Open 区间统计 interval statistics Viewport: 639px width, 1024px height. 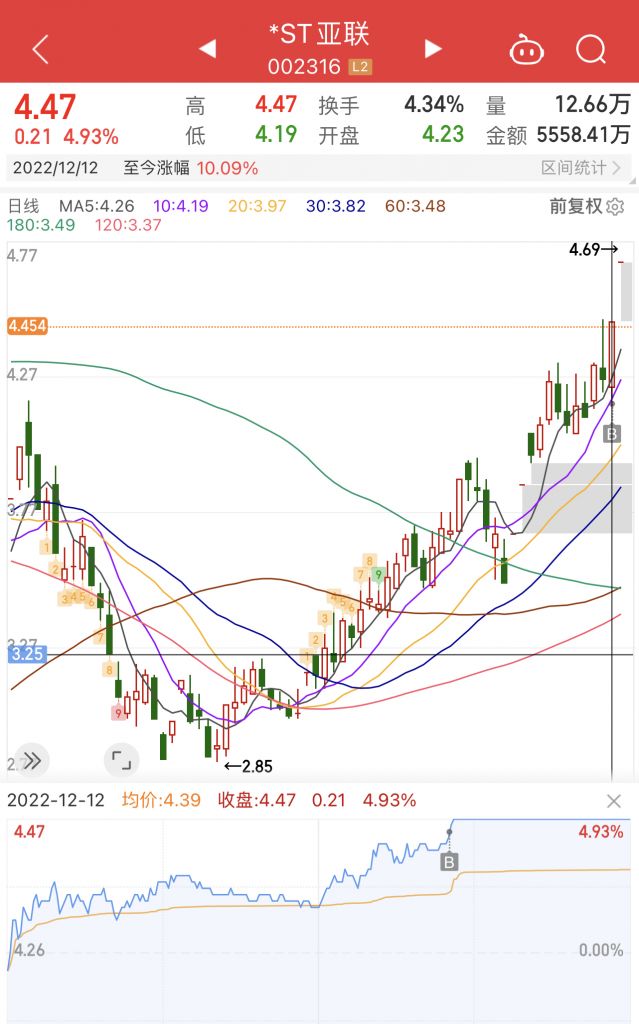click(581, 167)
